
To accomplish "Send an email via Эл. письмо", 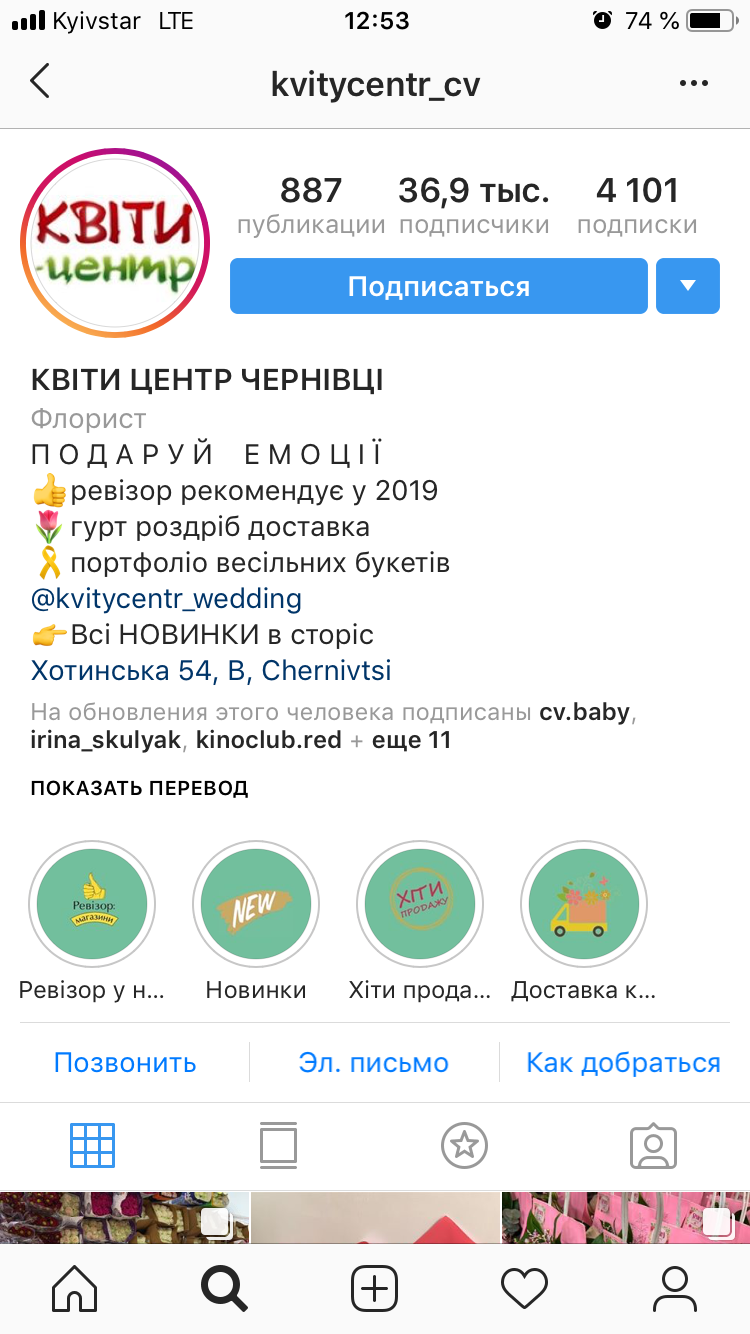I will (x=374, y=1062).
